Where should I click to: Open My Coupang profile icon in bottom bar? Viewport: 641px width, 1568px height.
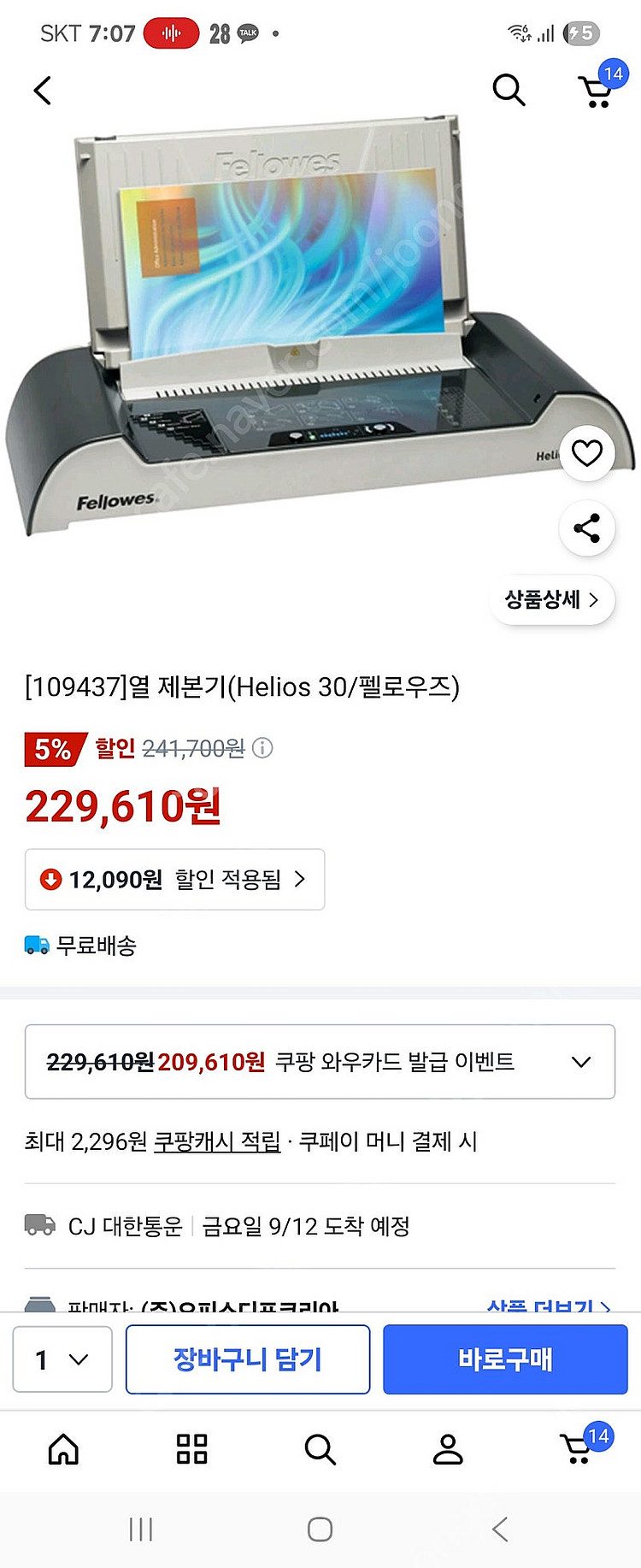(x=448, y=1450)
